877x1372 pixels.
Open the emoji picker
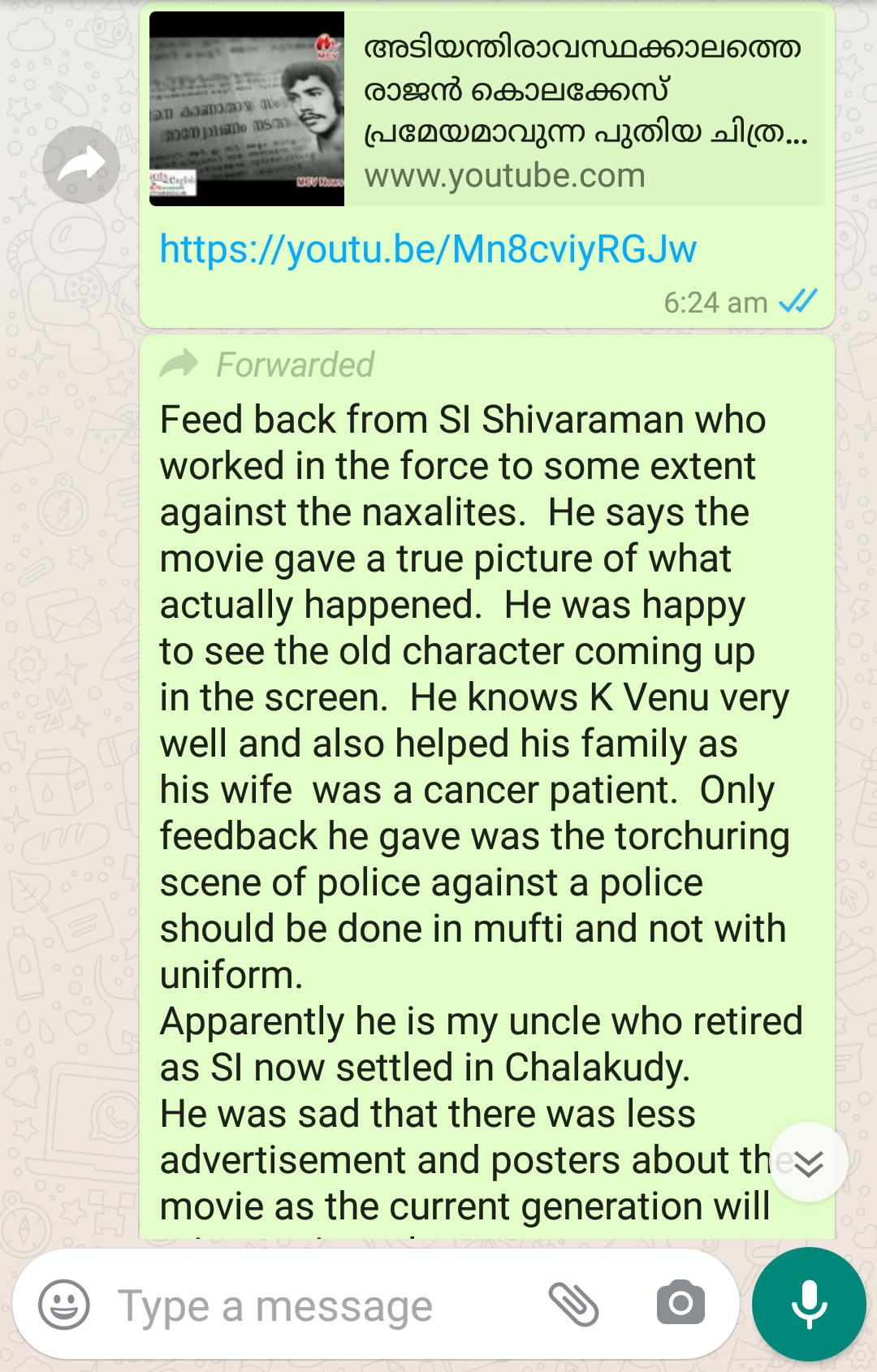point(64,1305)
